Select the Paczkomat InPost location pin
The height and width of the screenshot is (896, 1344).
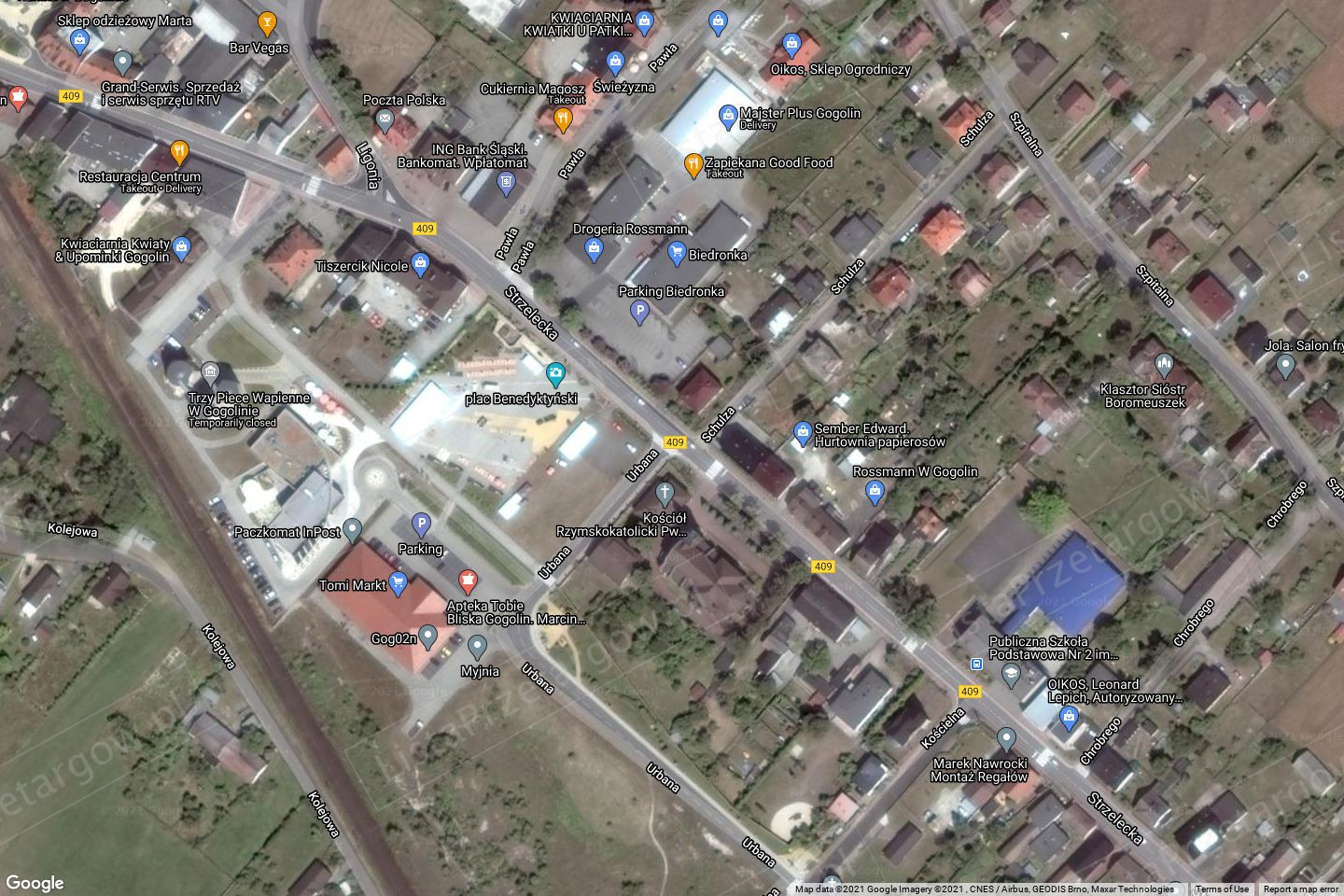(x=352, y=530)
